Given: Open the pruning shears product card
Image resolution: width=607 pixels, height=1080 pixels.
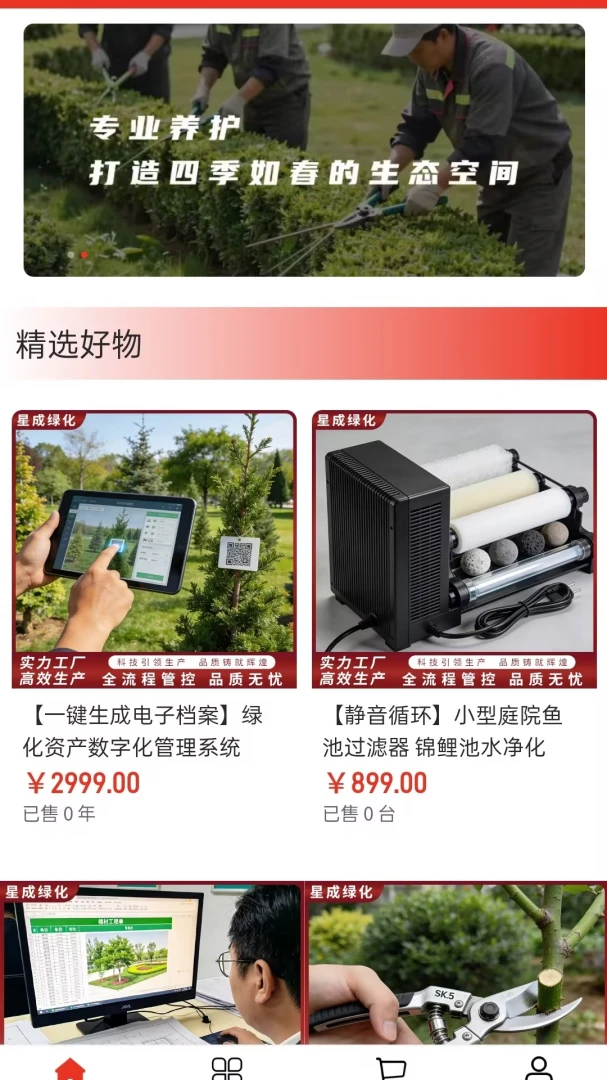Looking at the screenshot, I should pyautogui.click(x=456, y=963).
